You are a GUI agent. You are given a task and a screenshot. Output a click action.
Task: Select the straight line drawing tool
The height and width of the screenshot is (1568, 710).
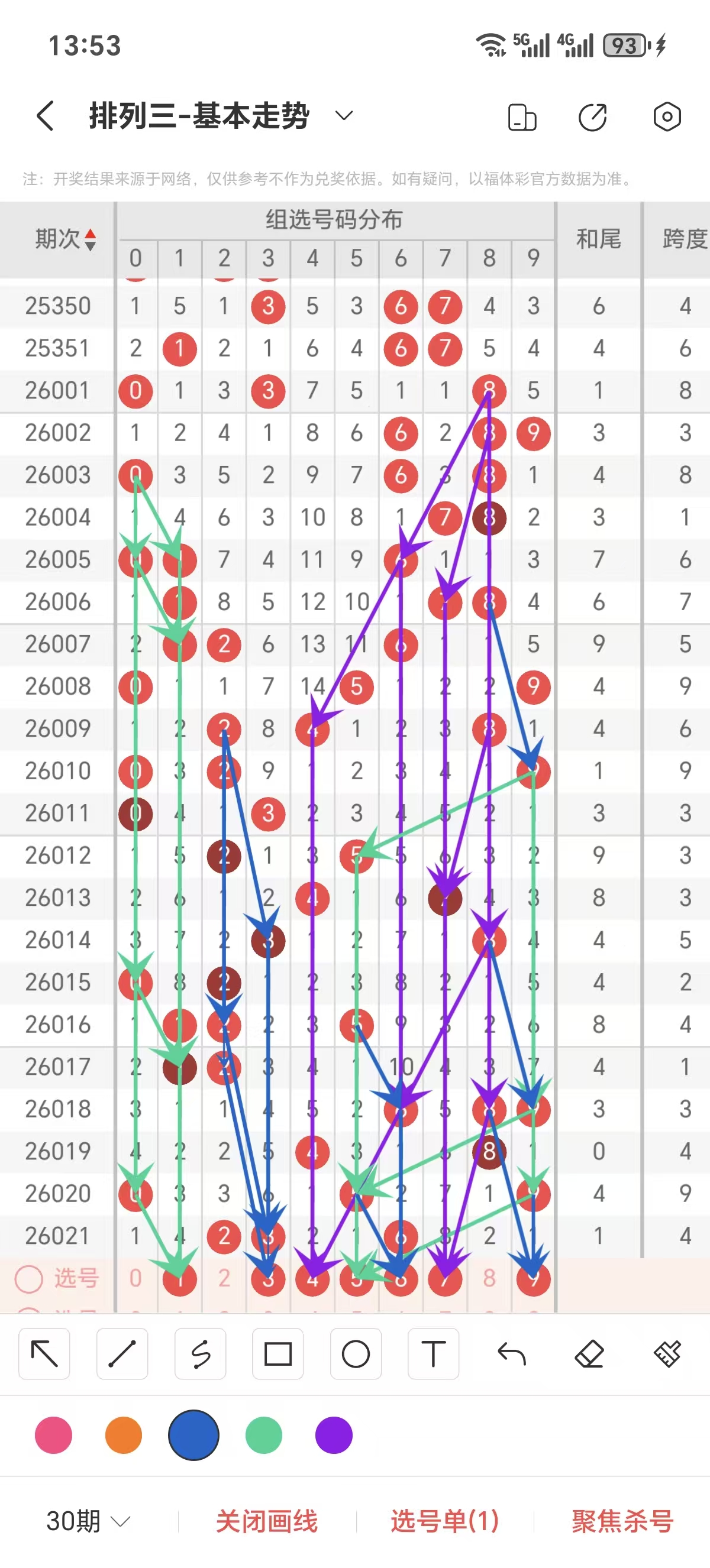tap(122, 1354)
